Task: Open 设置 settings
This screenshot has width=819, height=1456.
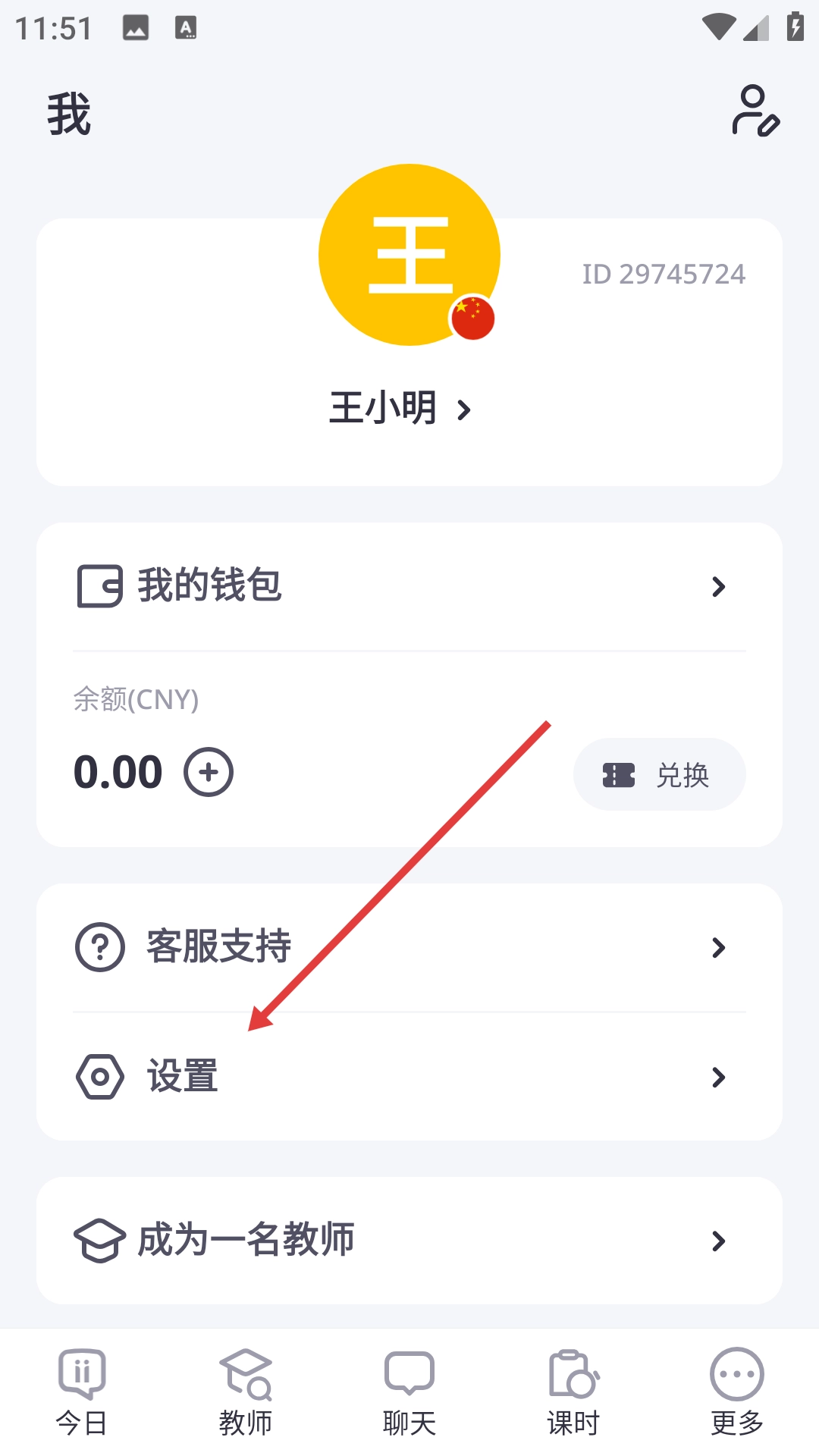Action: (x=408, y=1077)
